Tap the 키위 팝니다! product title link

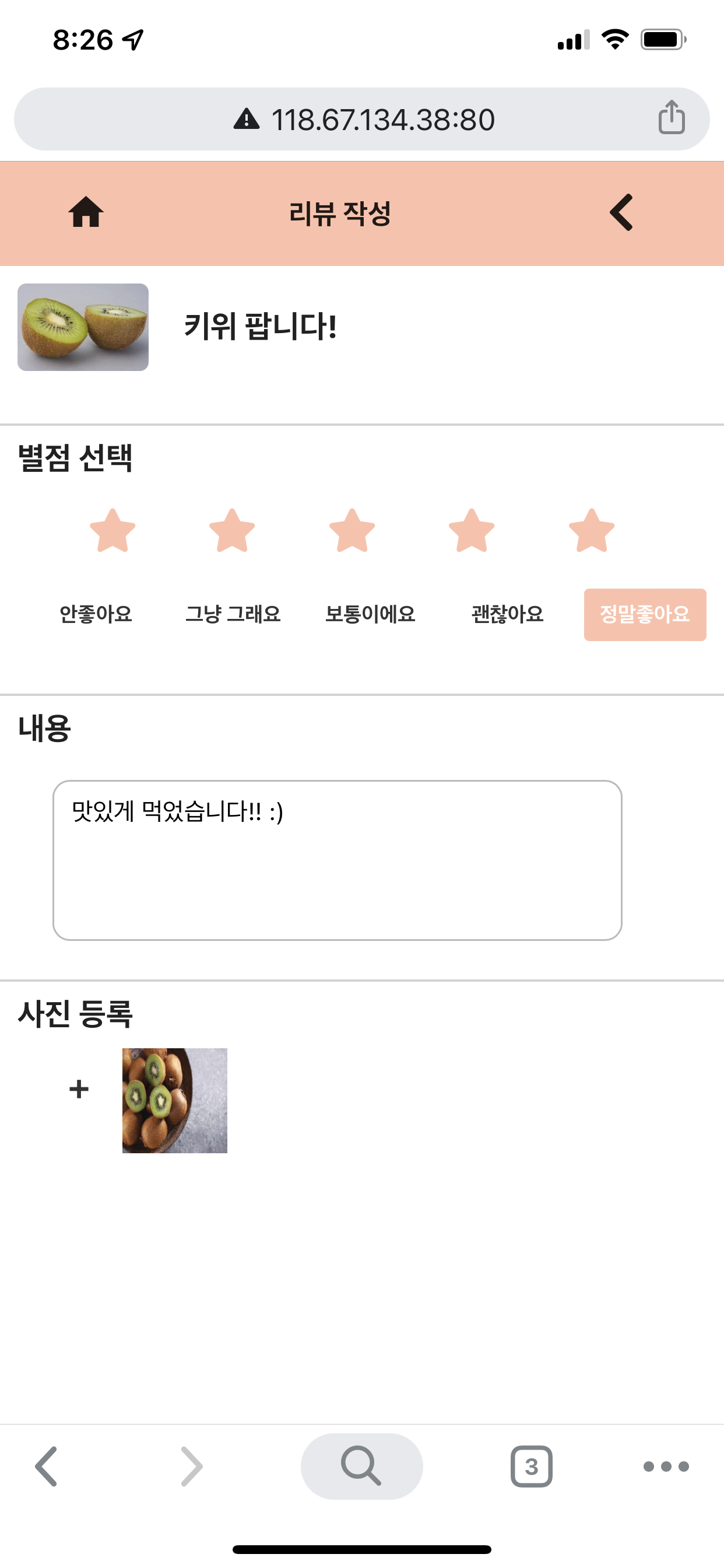pyautogui.click(x=261, y=326)
